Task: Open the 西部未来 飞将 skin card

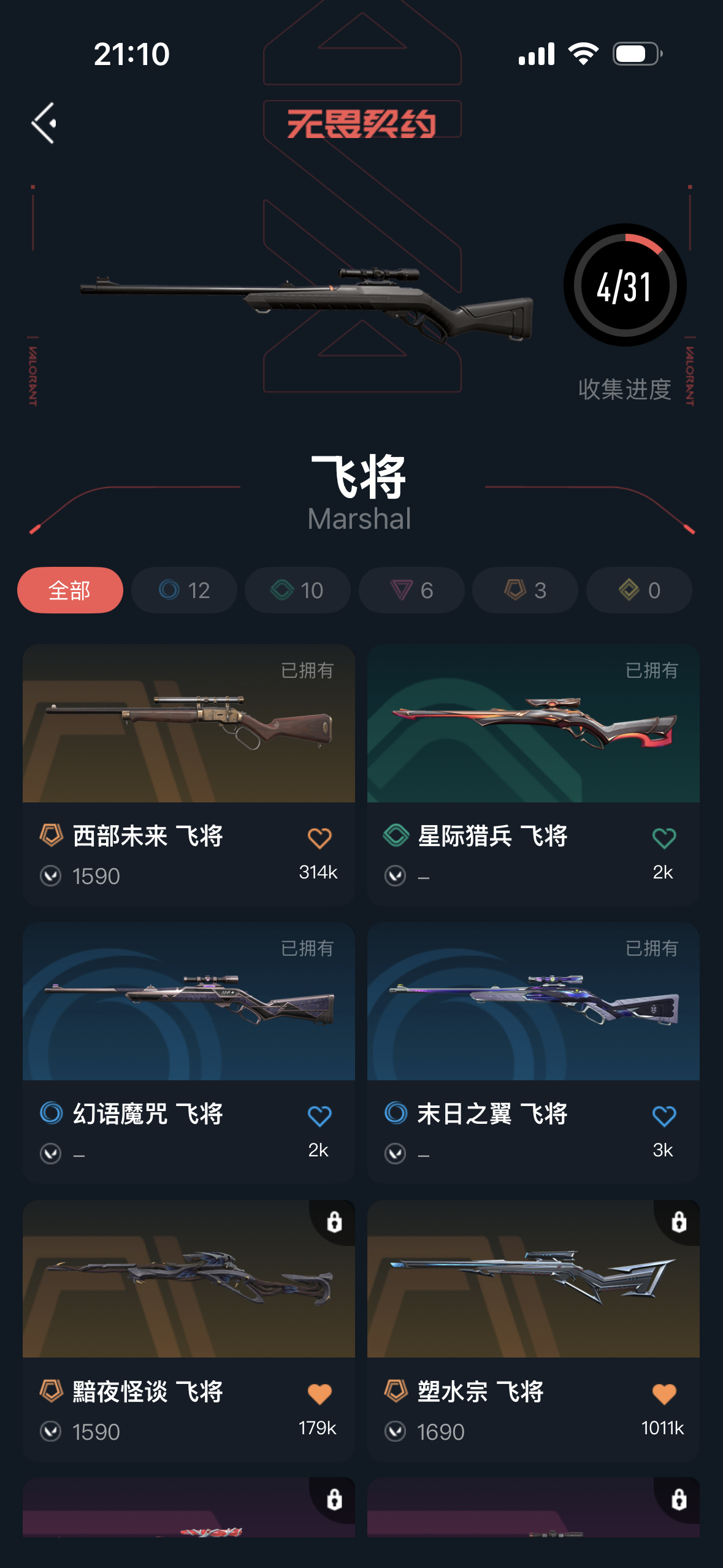Action: (189, 775)
